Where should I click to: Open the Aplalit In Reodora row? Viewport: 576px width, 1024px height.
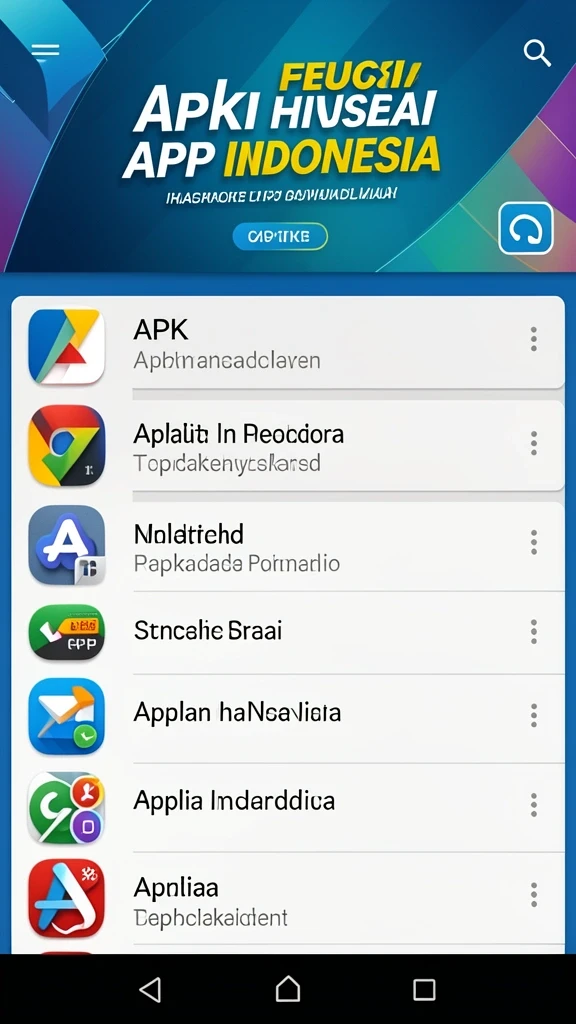click(288, 445)
